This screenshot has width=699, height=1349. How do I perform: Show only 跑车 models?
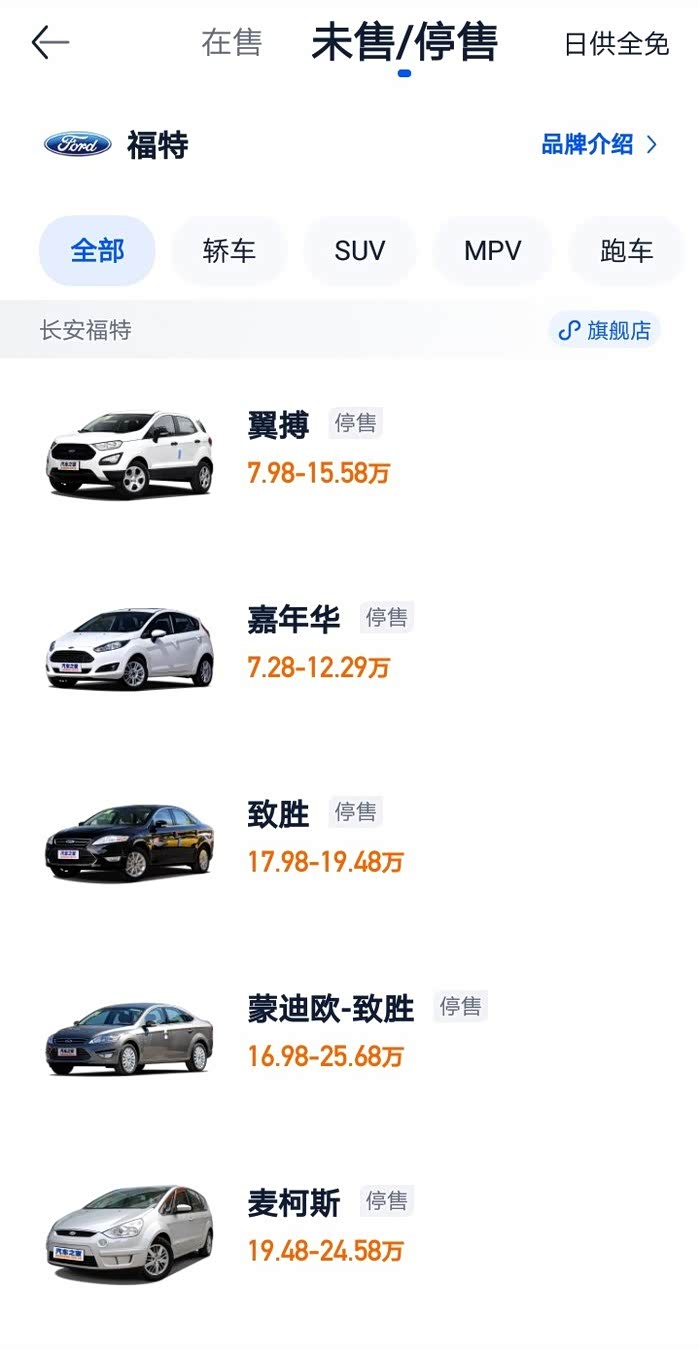coord(626,251)
